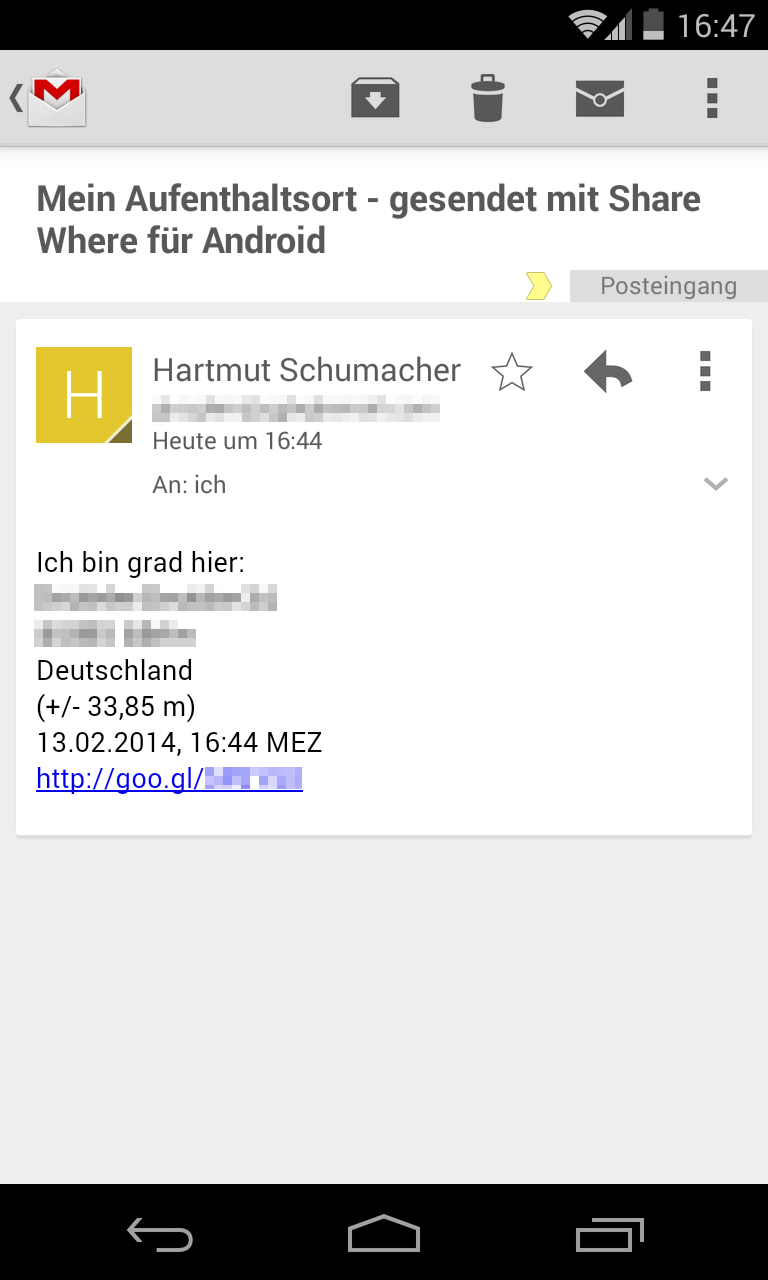Image resolution: width=768 pixels, height=1280 pixels.
Task: Expand recipient details next to An: ich
Action: [715, 485]
